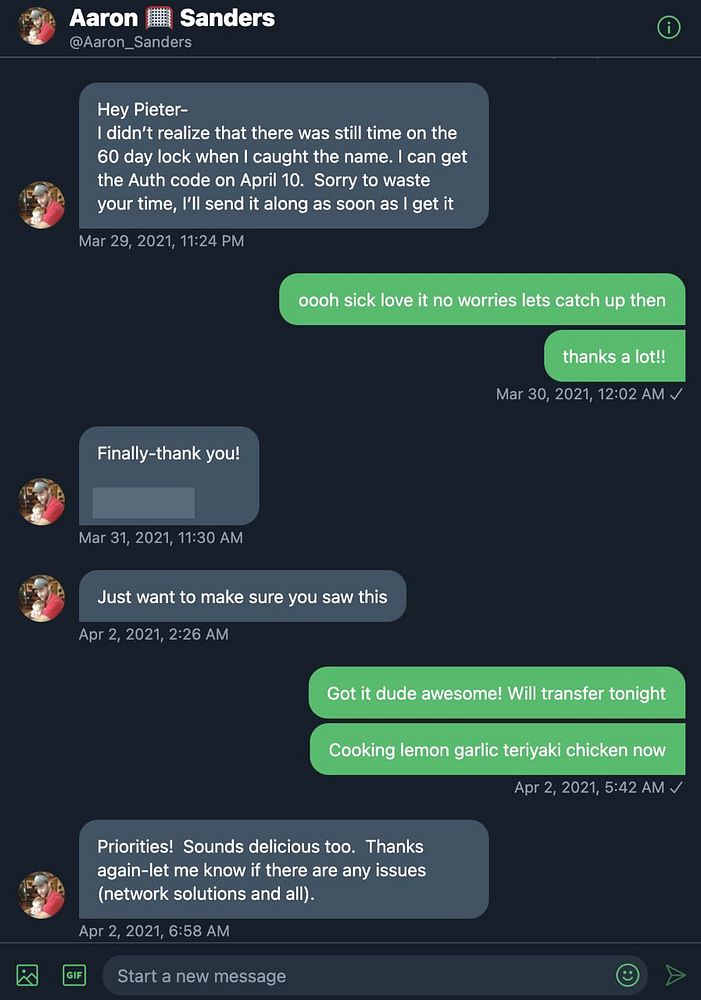Open the blurred attachment under Finally-thank you
Image resolution: width=701 pixels, height=1000 pixels.
click(143, 502)
